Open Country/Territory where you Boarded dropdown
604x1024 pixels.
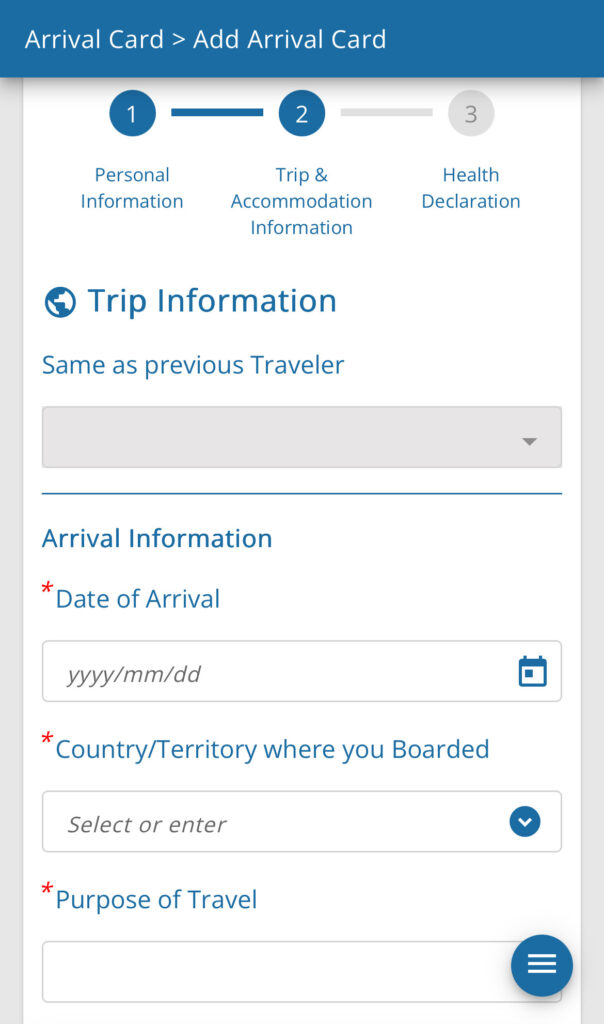[x=302, y=822]
